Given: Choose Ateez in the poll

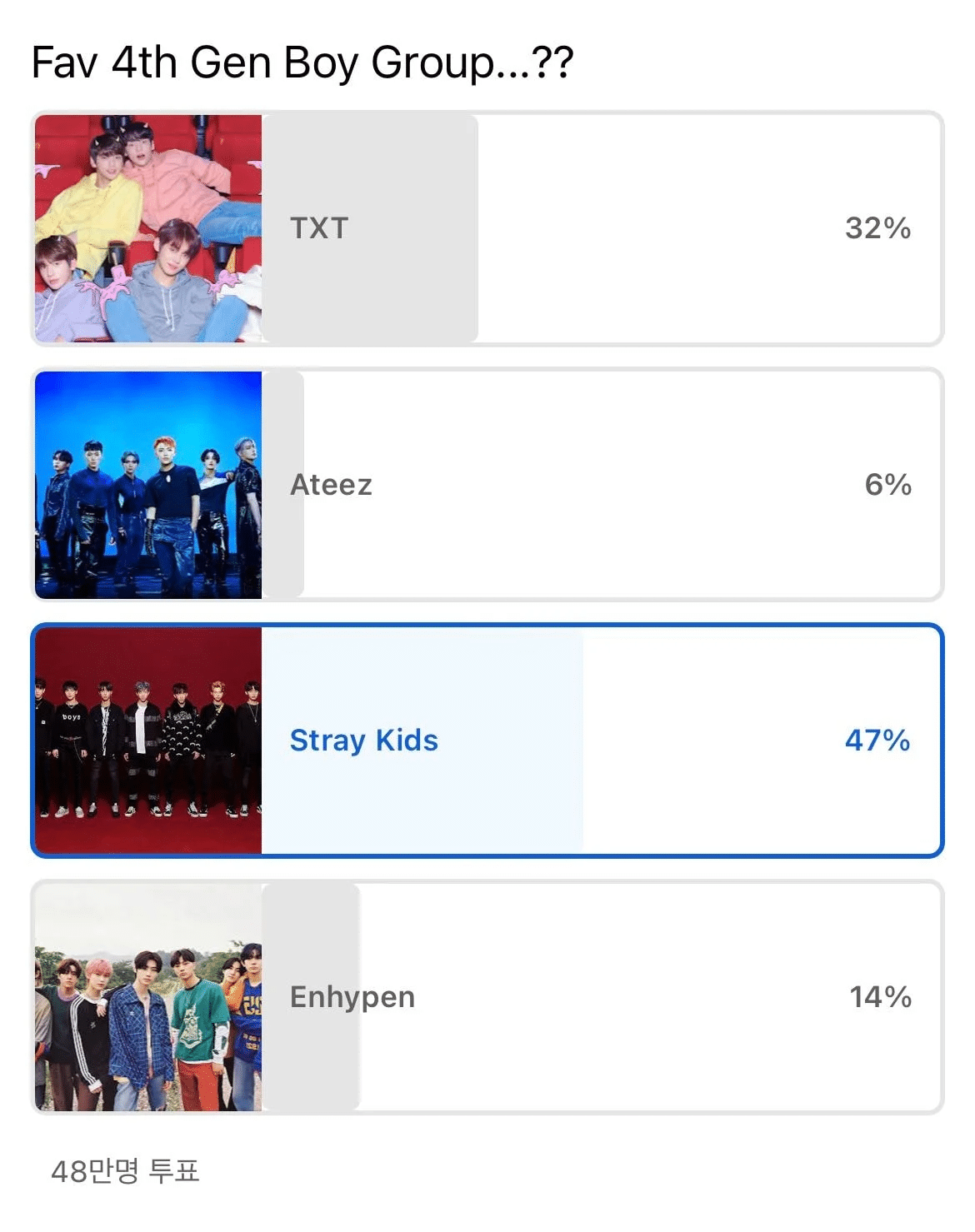Looking at the screenshot, I should [487, 485].
